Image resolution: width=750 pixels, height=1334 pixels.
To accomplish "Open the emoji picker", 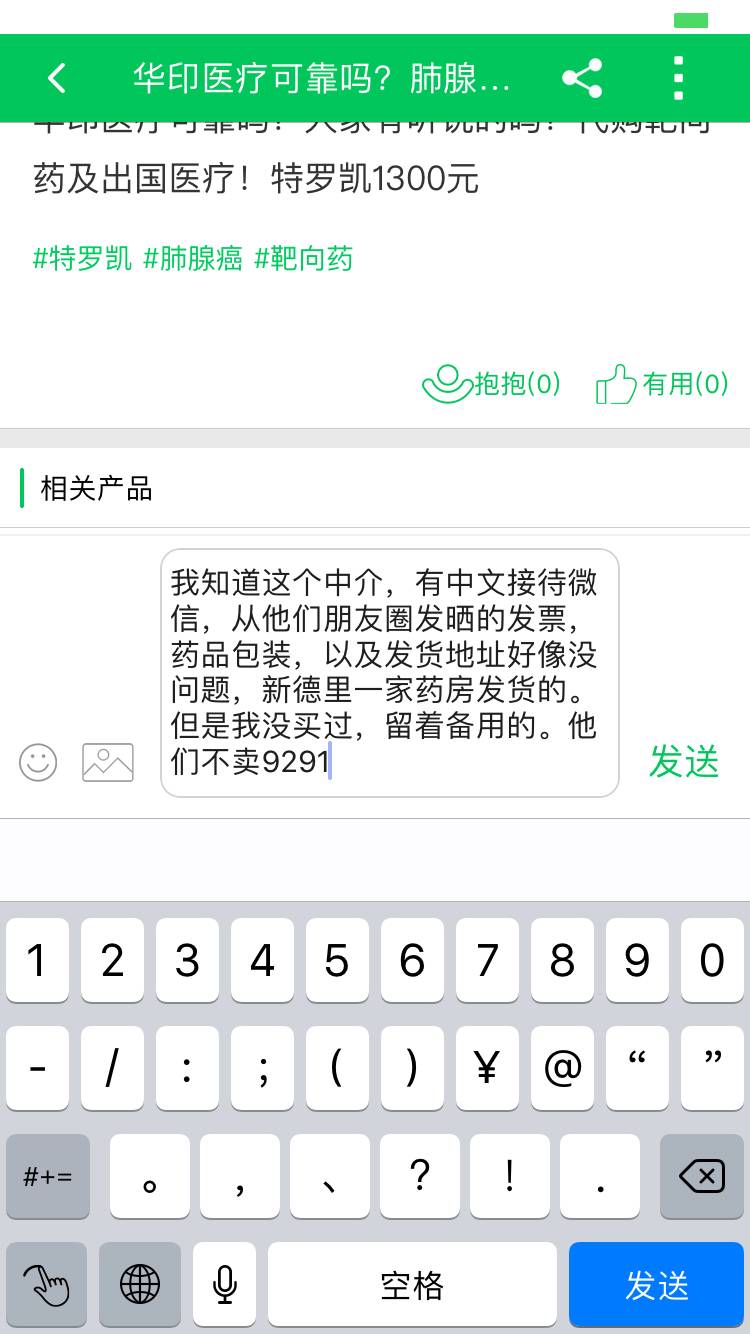I will [38, 762].
